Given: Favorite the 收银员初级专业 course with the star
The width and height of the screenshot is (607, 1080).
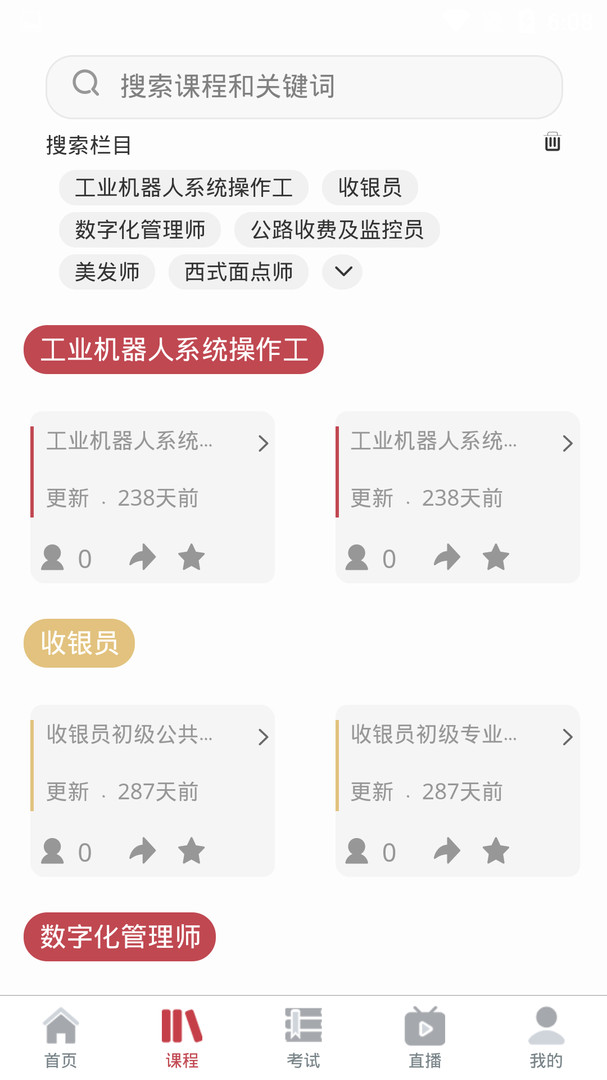Looking at the screenshot, I should (496, 851).
